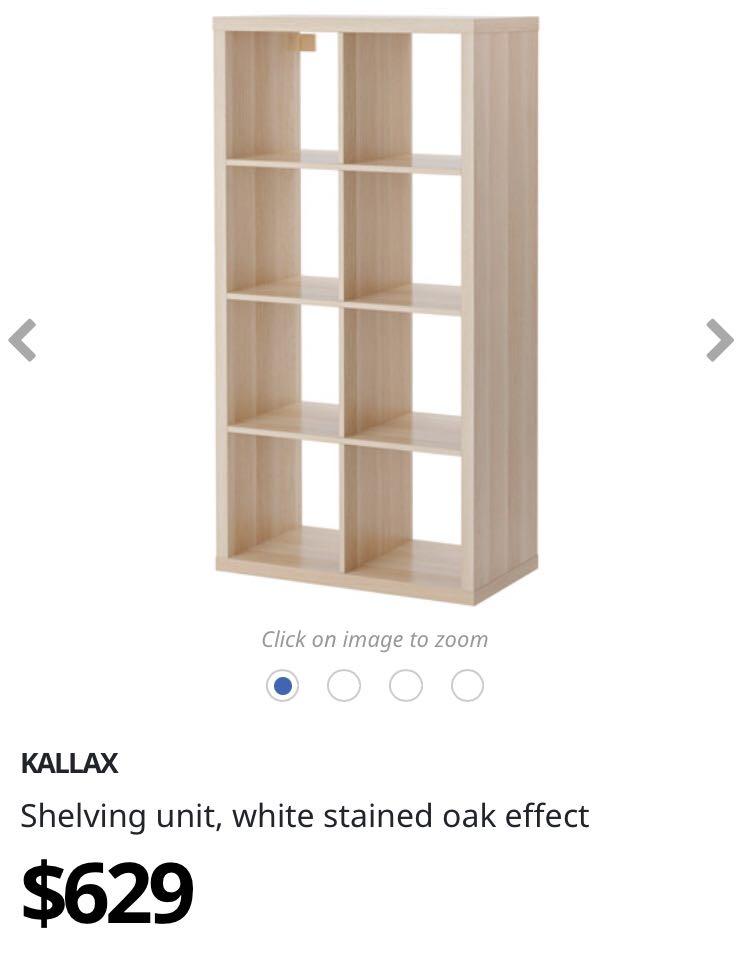Select the third image pagination dot
The image size is (750, 954).
(405, 686)
